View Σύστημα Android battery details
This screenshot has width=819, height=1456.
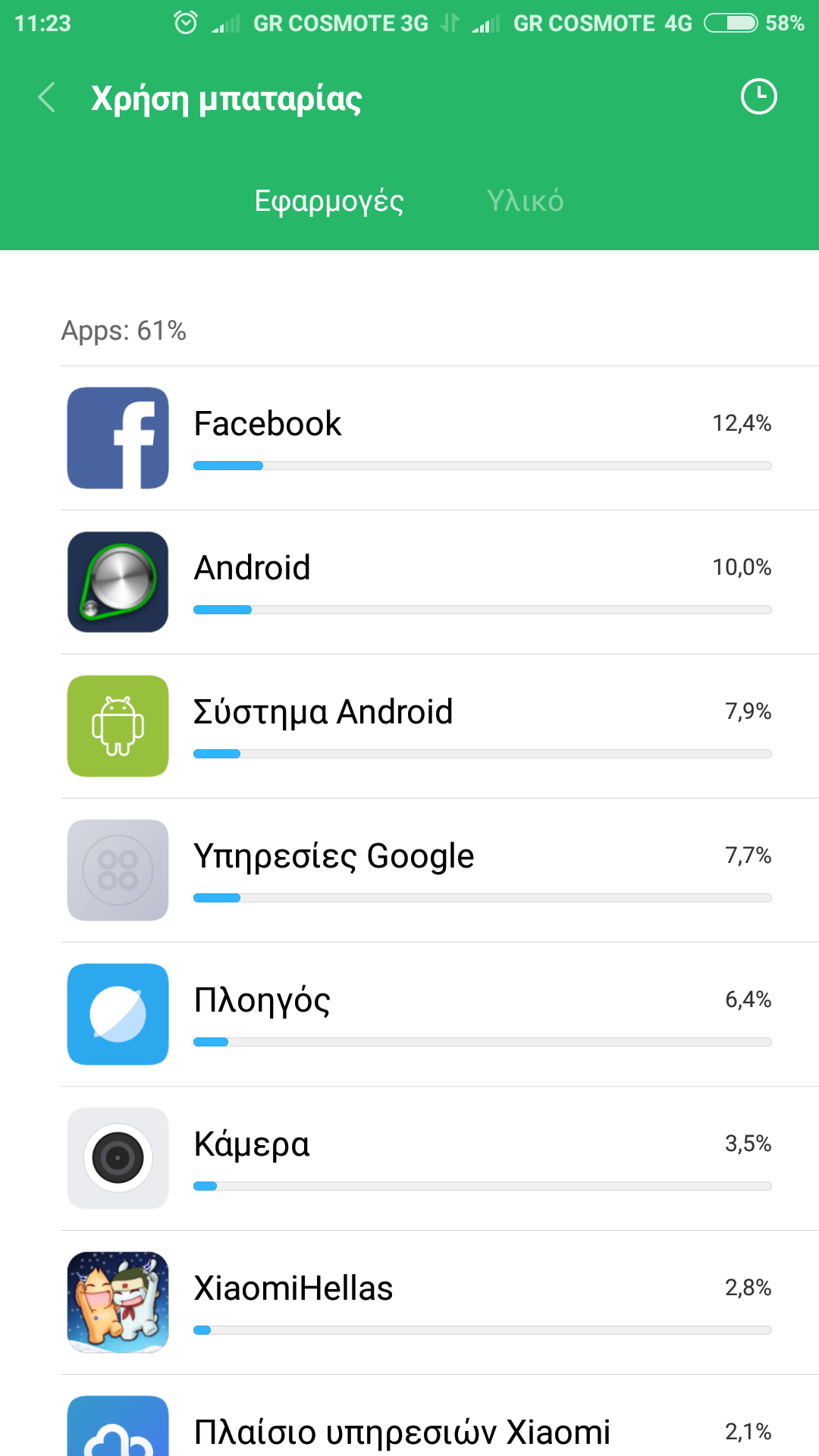(x=440, y=726)
